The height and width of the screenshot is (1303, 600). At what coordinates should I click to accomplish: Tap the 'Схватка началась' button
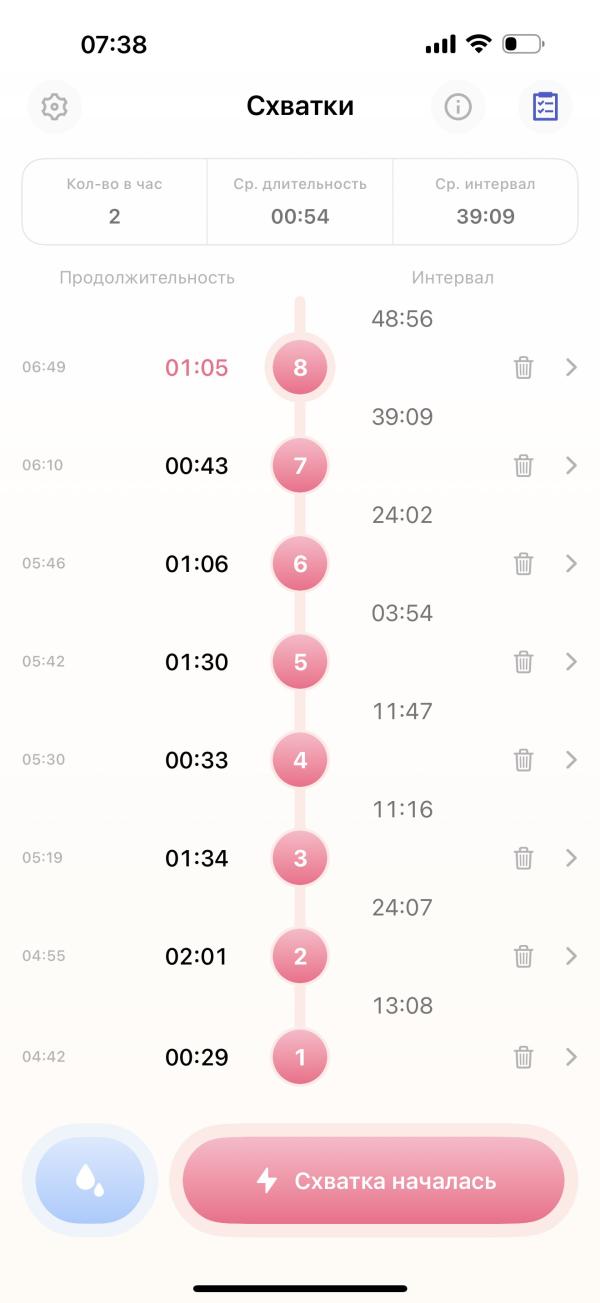374,1181
